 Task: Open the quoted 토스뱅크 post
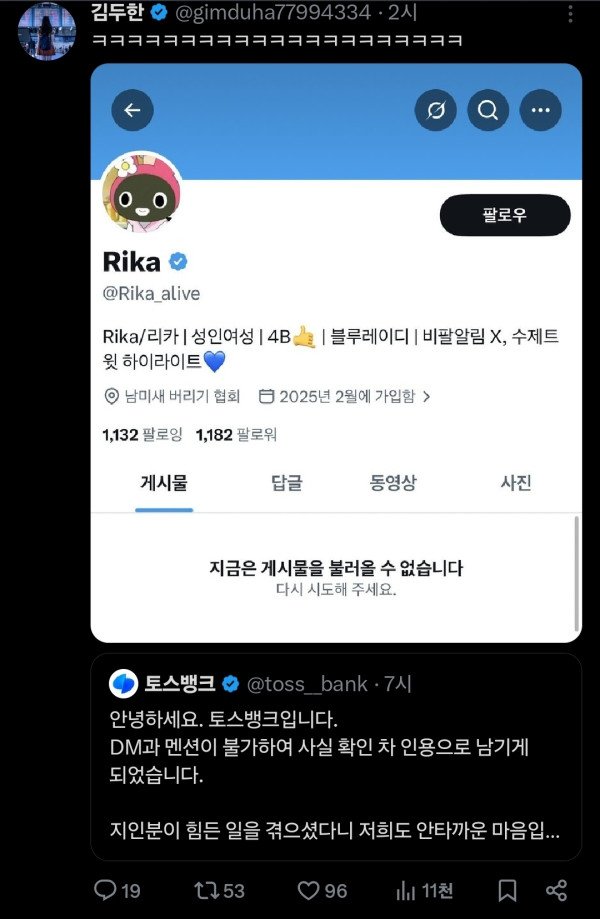pyautogui.click(x=336, y=757)
